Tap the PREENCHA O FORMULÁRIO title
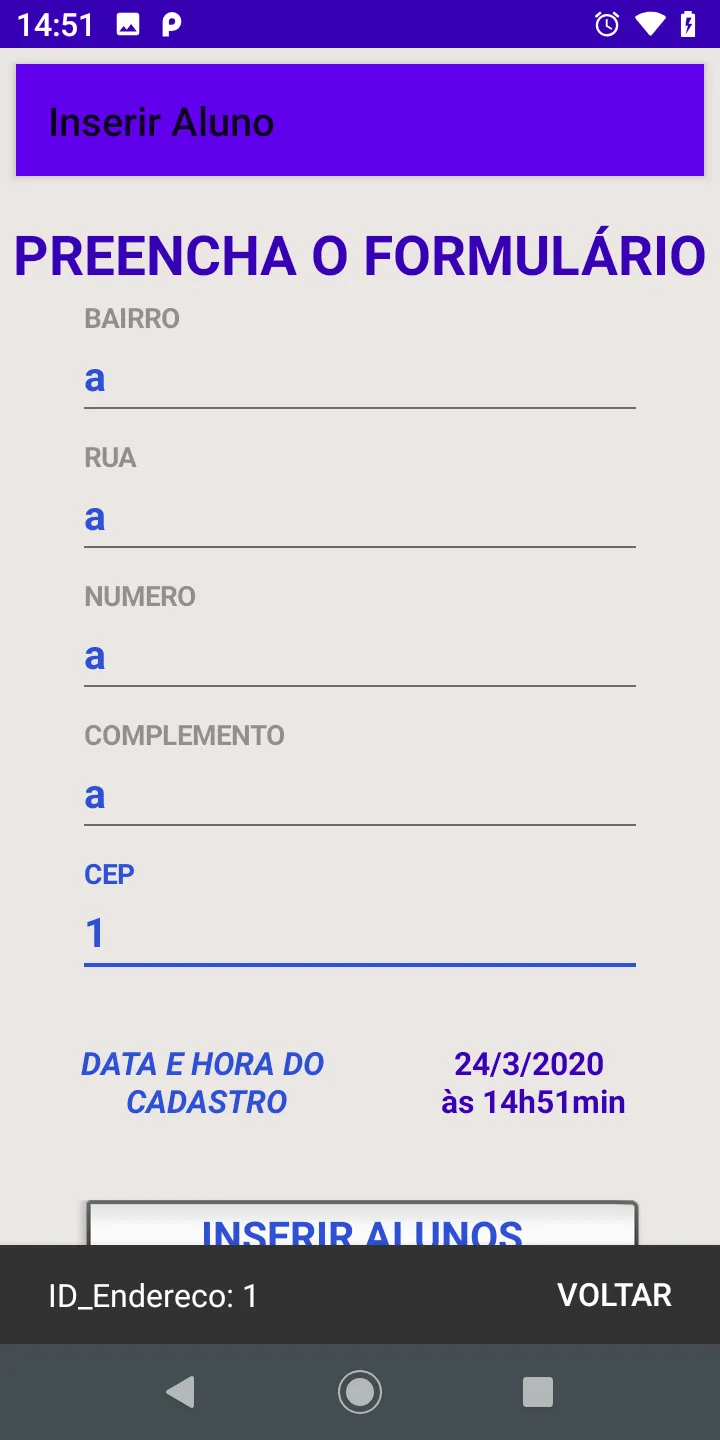720x1440 pixels. coord(360,256)
